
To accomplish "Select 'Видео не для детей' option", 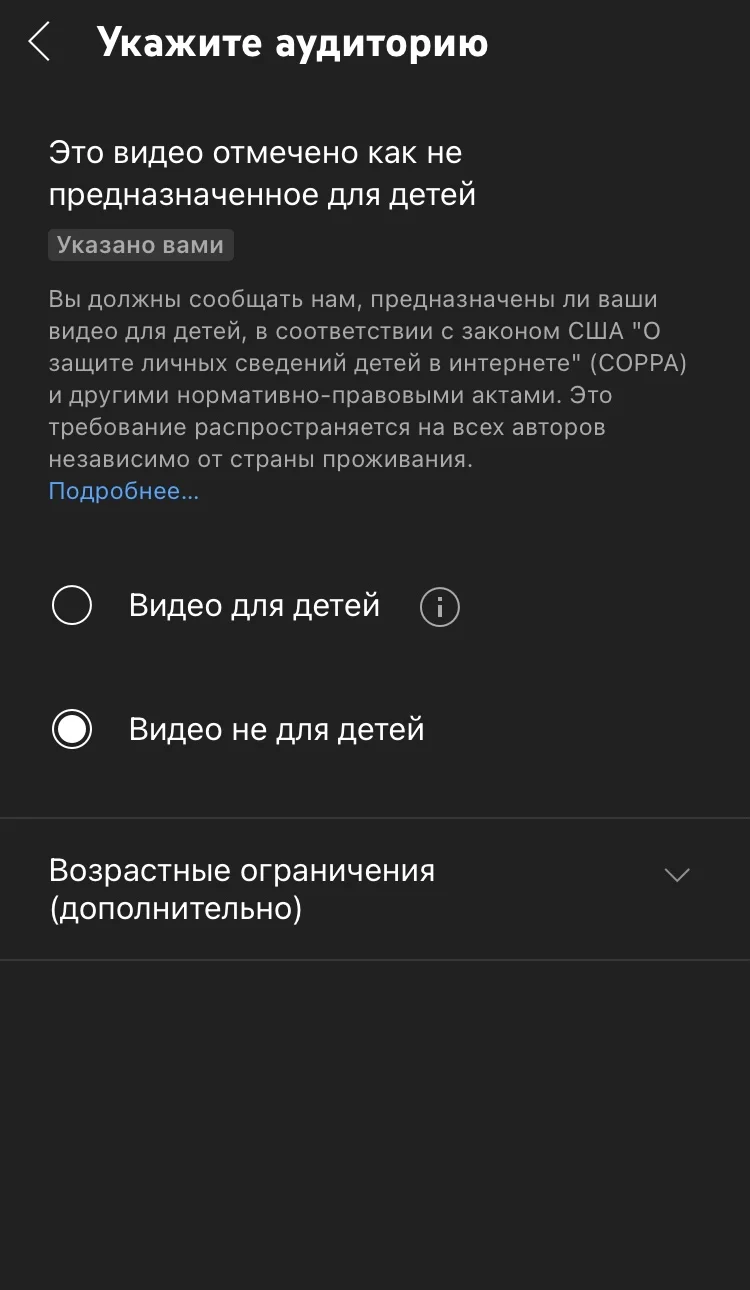I will pyautogui.click(x=72, y=730).
